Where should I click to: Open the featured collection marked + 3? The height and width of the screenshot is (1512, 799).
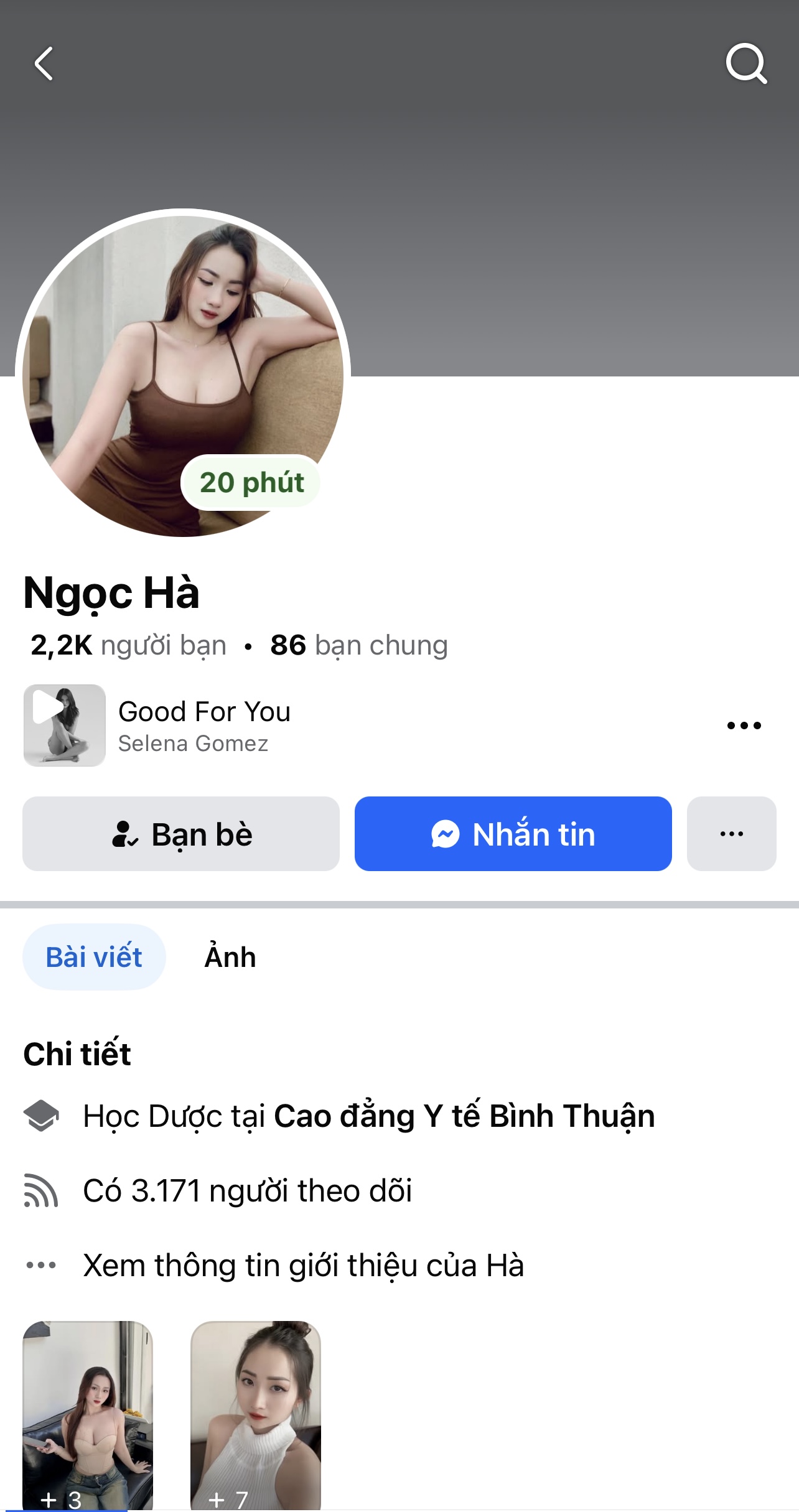click(88, 1415)
